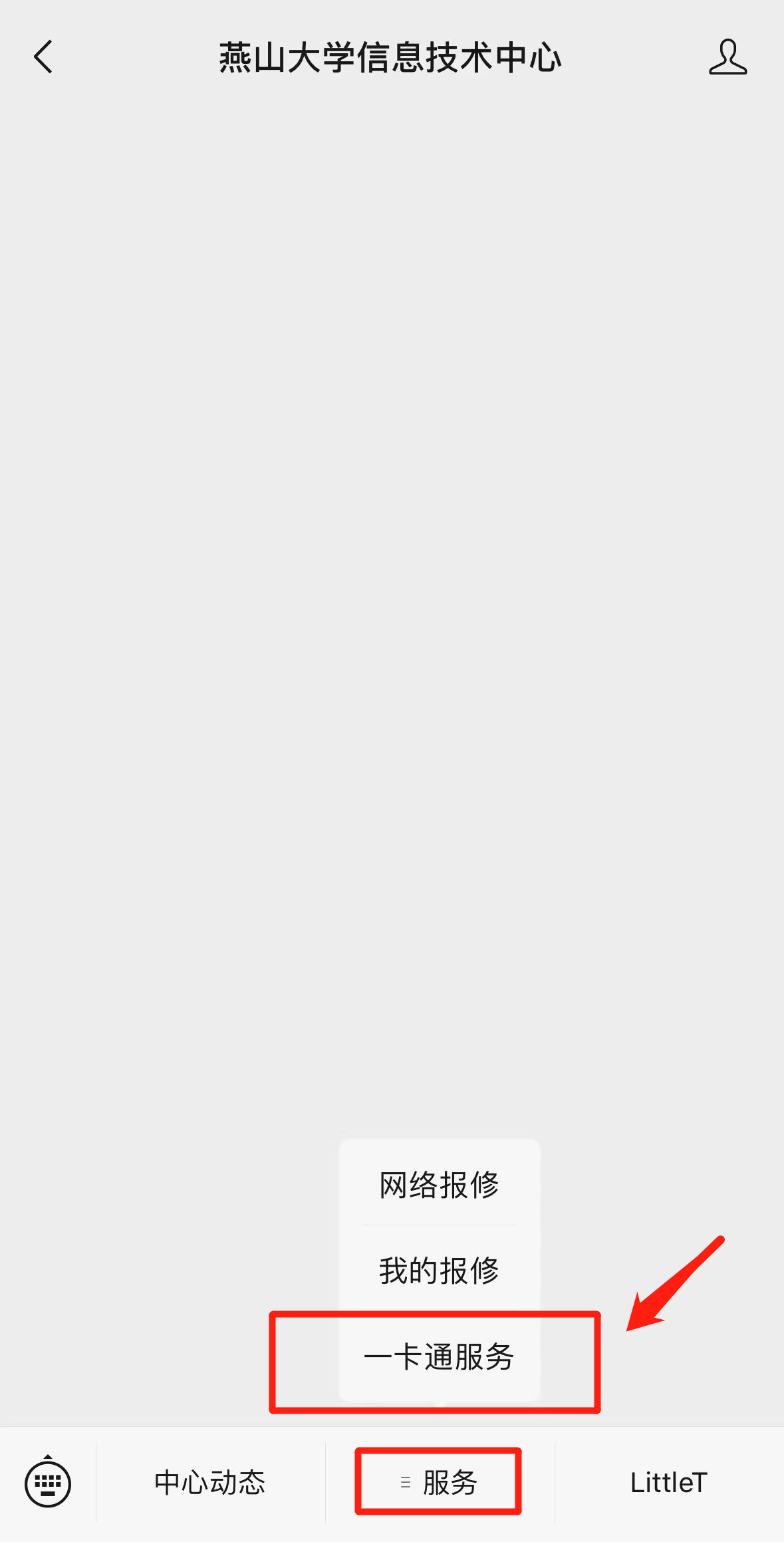Switch to keyboard input mode

48,1483
